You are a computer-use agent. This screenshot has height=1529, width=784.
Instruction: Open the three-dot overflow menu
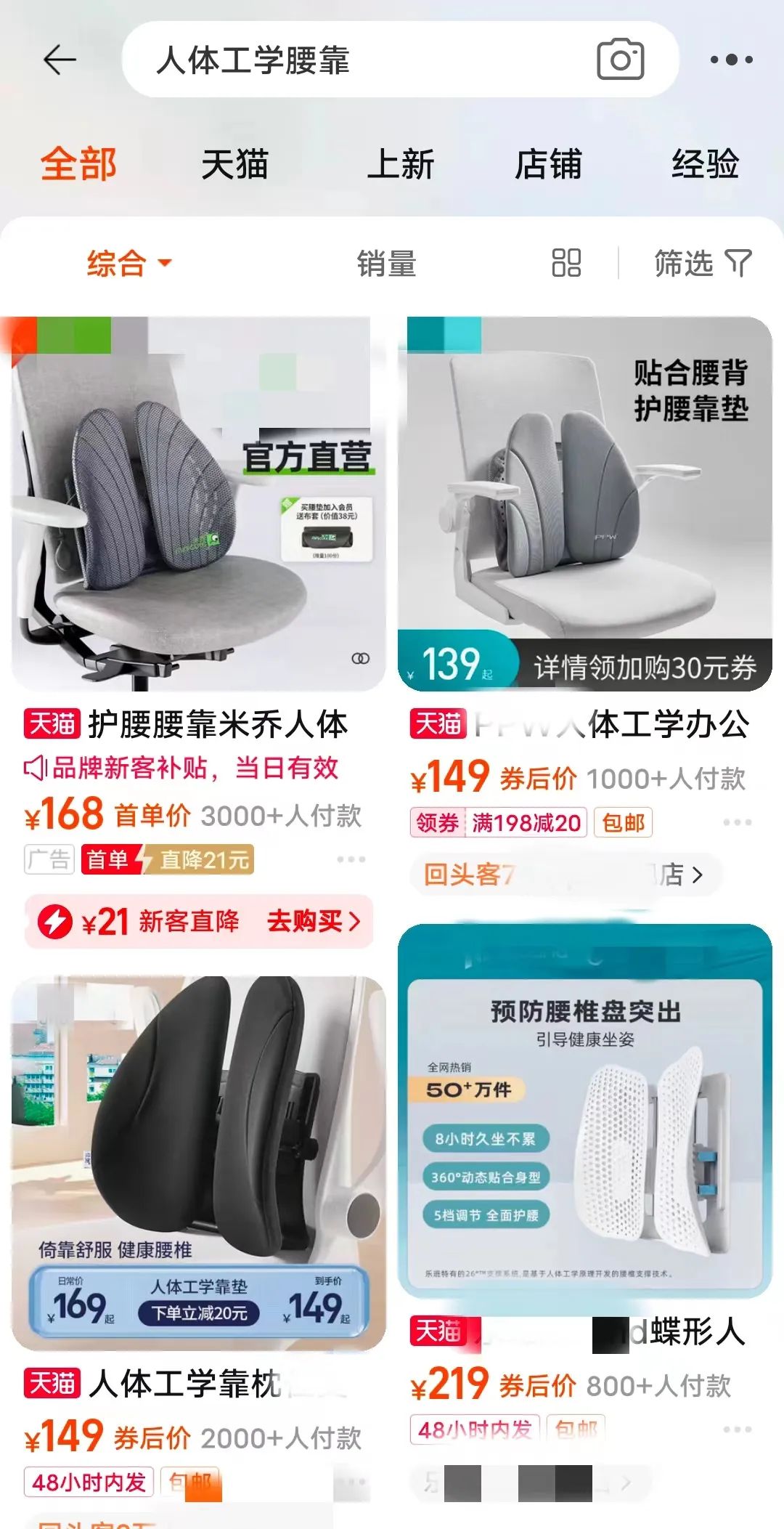click(x=731, y=60)
